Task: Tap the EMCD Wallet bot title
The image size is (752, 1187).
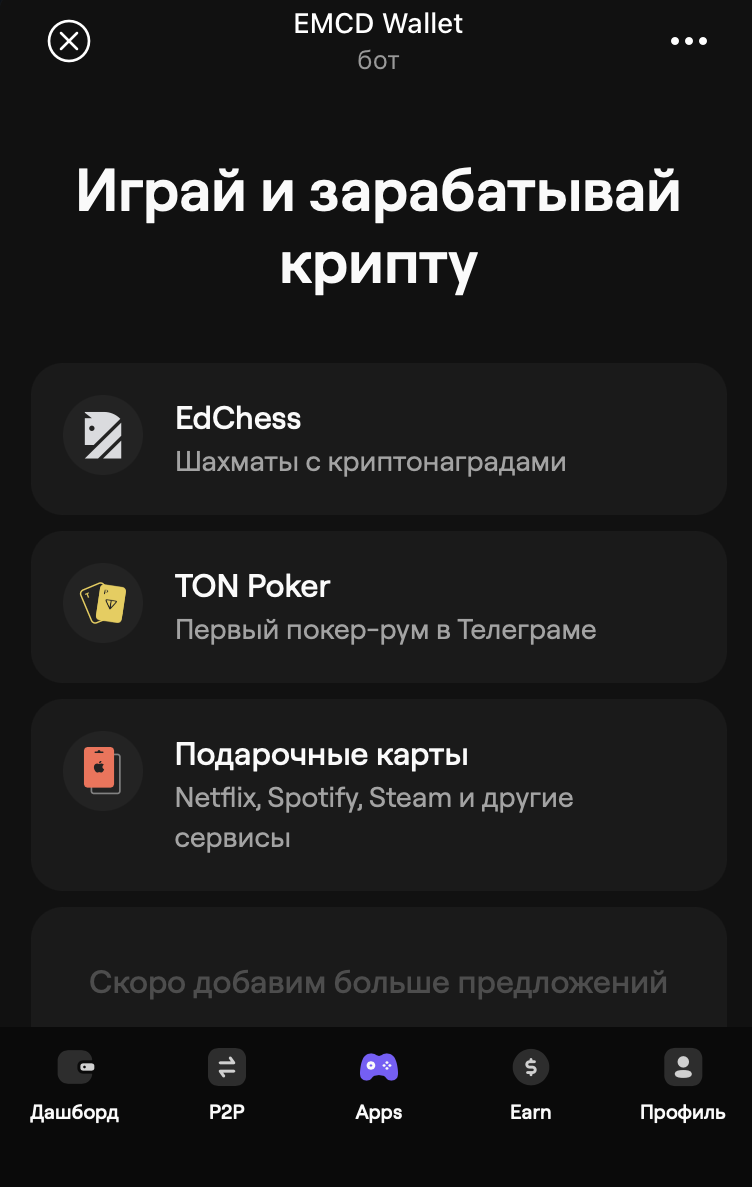Action: point(378,23)
